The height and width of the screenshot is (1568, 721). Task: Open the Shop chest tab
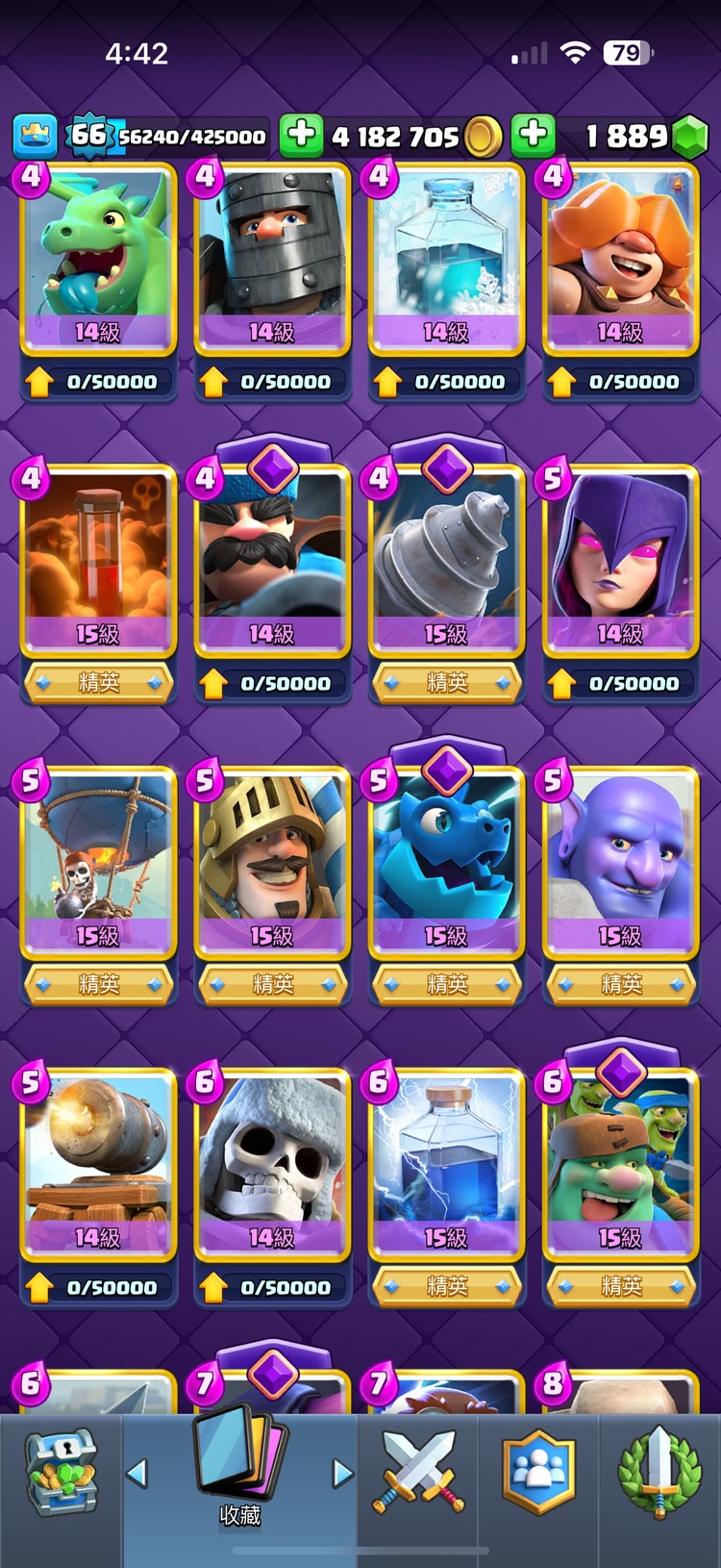pyautogui.click(x=61, y=1473)
